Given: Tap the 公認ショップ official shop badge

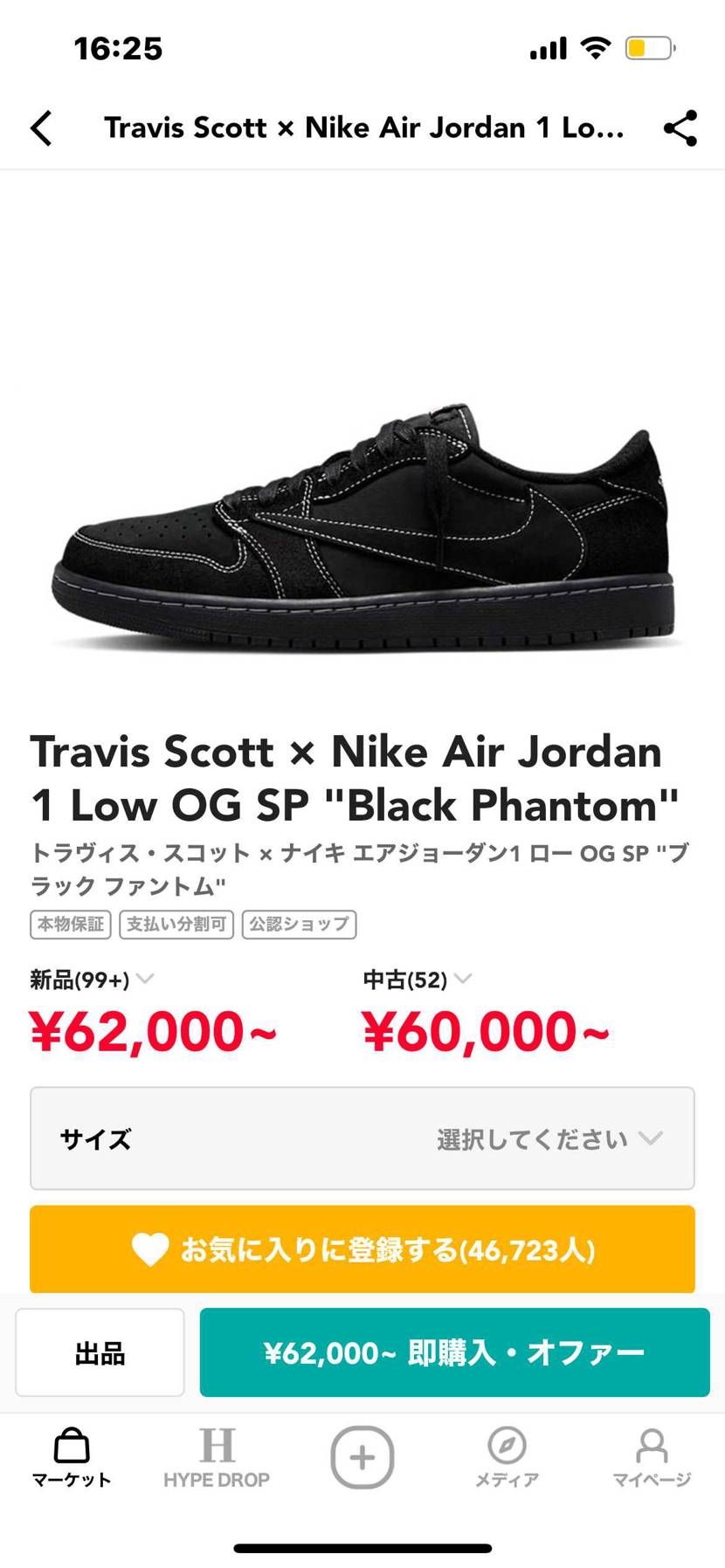Looking at the screenshot, I should click(299, 924).
